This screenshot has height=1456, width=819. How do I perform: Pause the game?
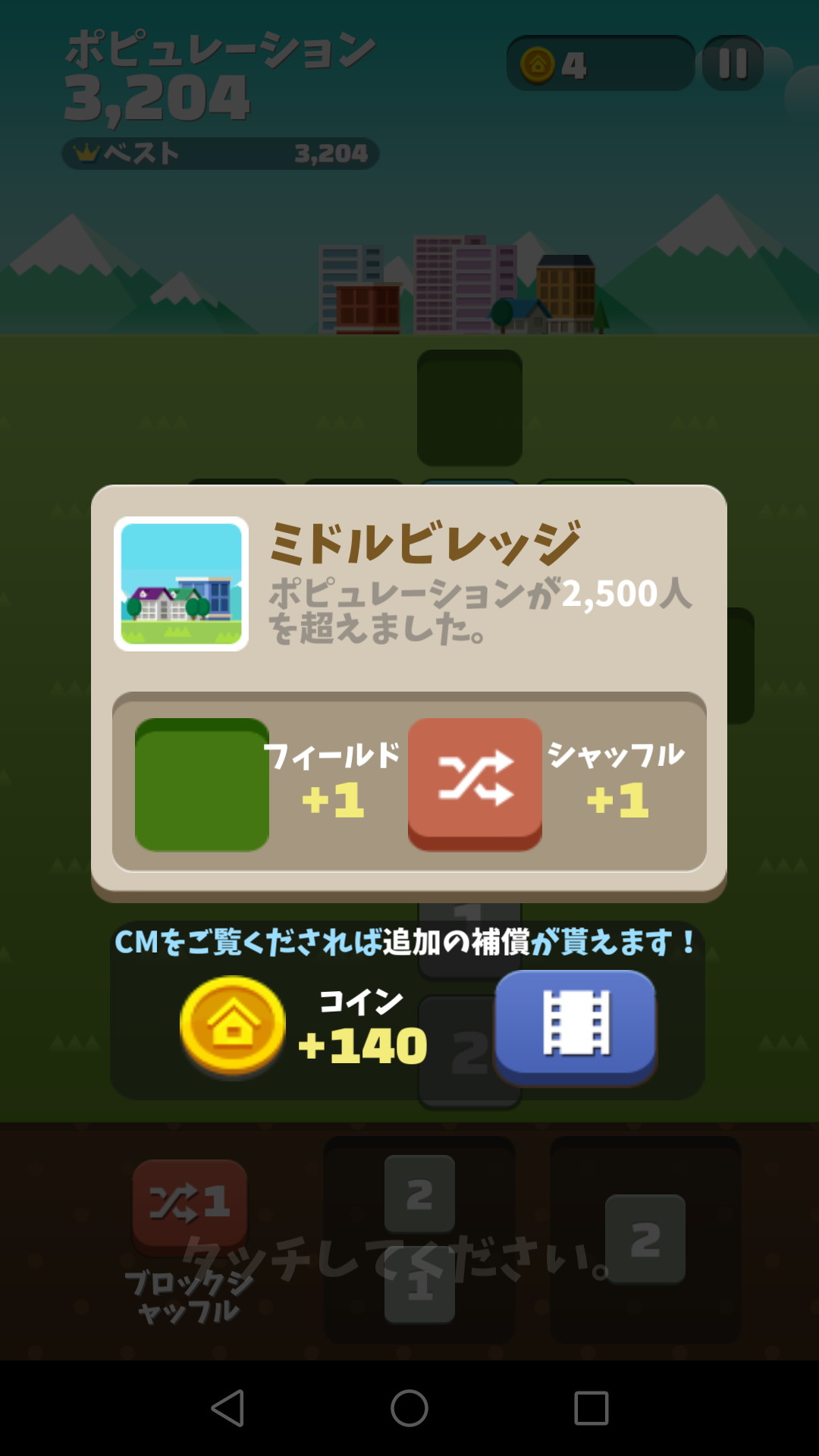pyautogui.click(x=733, y=64)
